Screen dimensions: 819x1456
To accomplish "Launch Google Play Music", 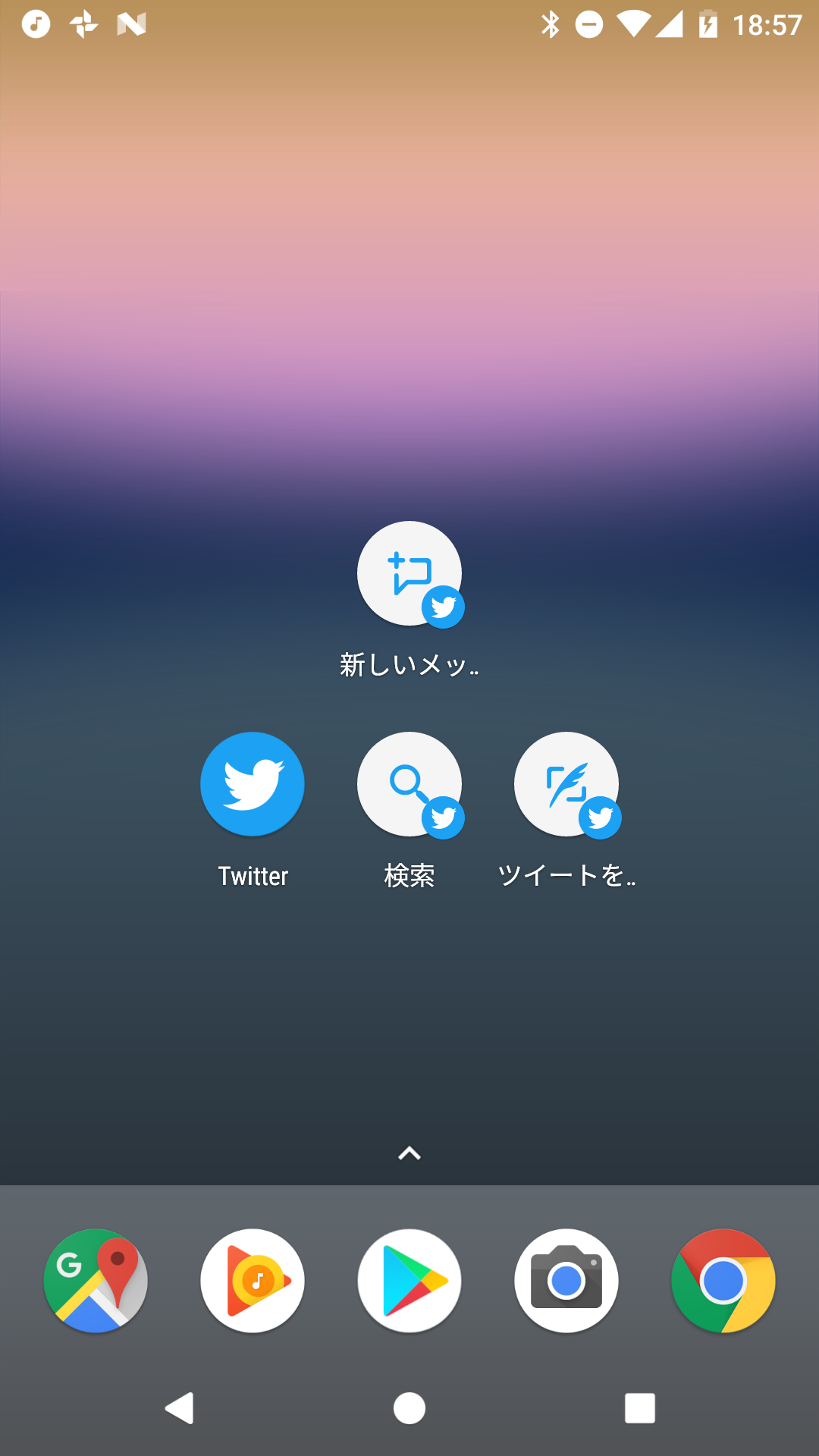I will [x=252, y=1281].
